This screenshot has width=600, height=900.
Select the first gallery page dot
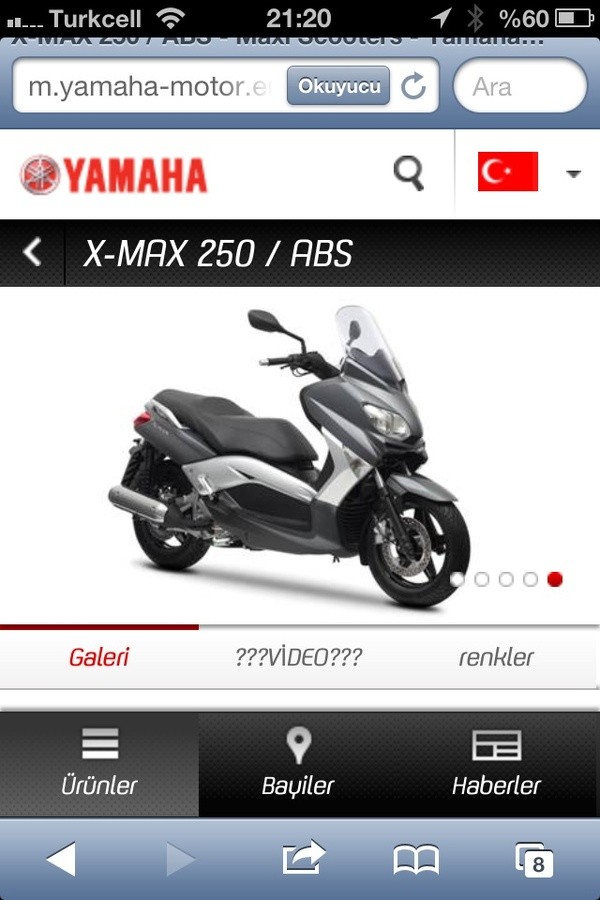point(458,579)
